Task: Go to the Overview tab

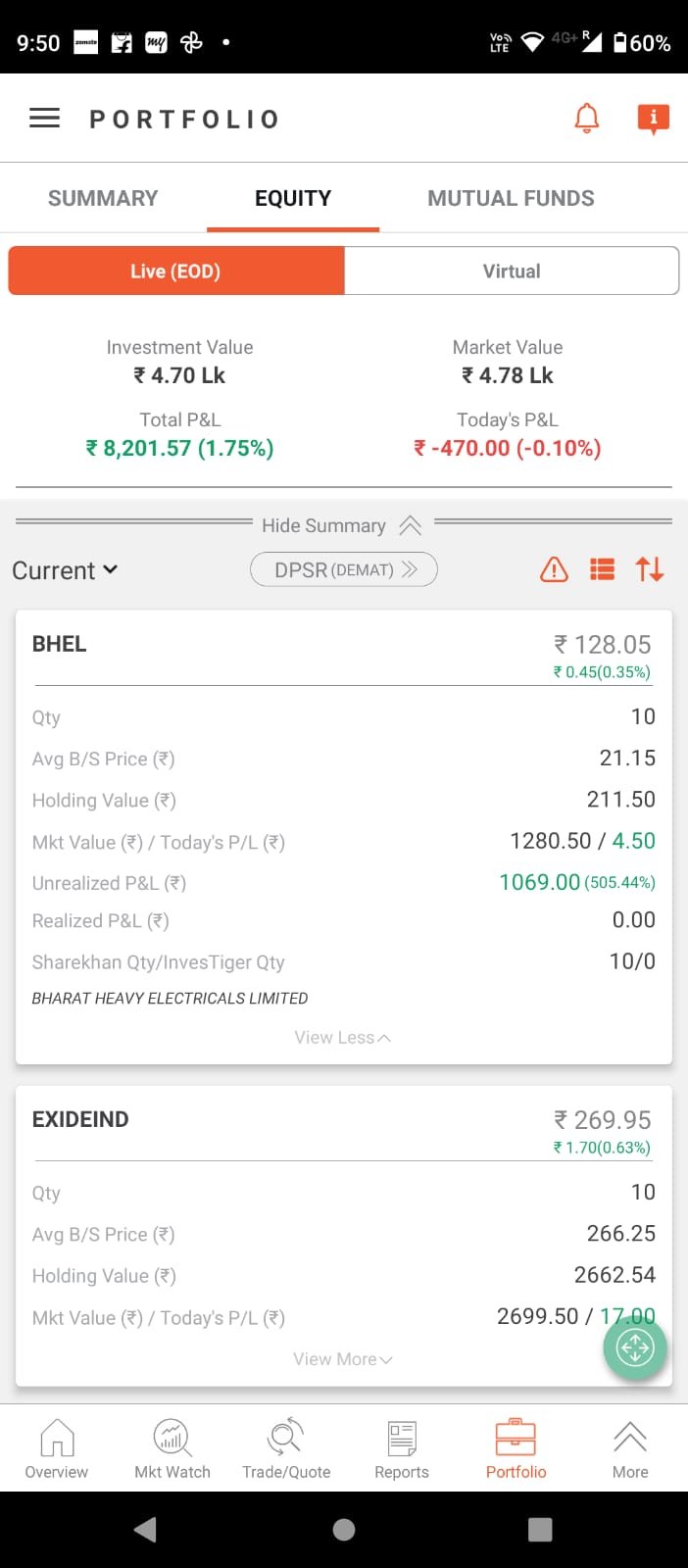Action: (x=57, y=1449)
